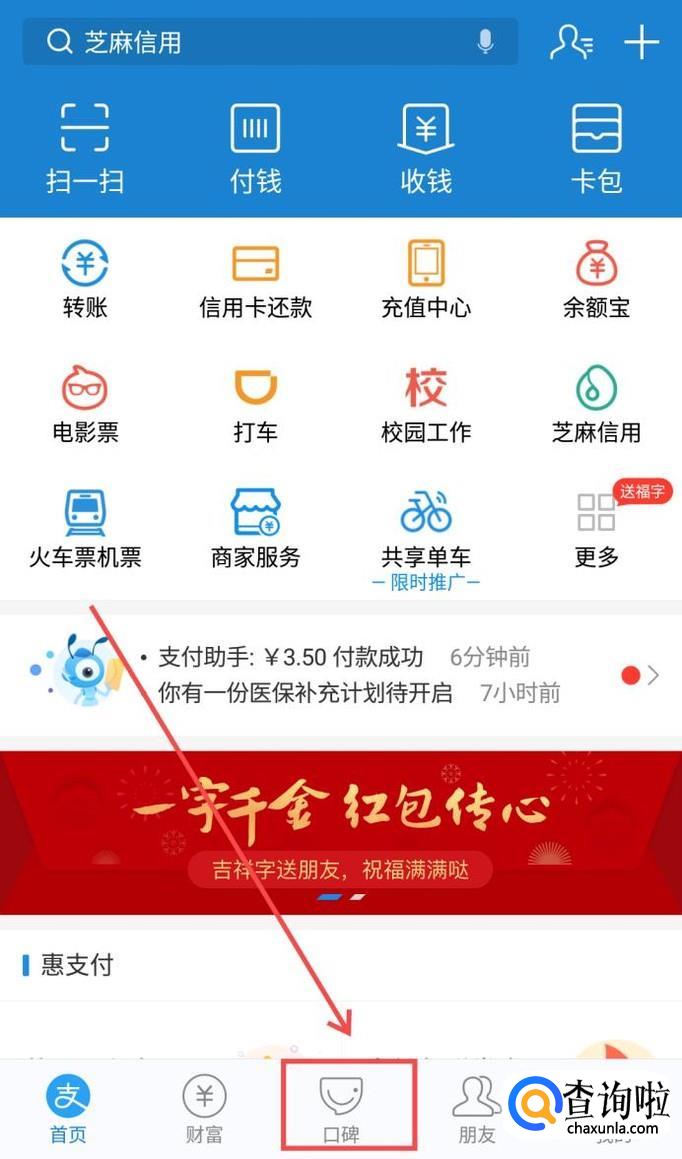This screenshot has width=682, height=1159.
Task: Open the plus menu
Action: tap(641, 43)
